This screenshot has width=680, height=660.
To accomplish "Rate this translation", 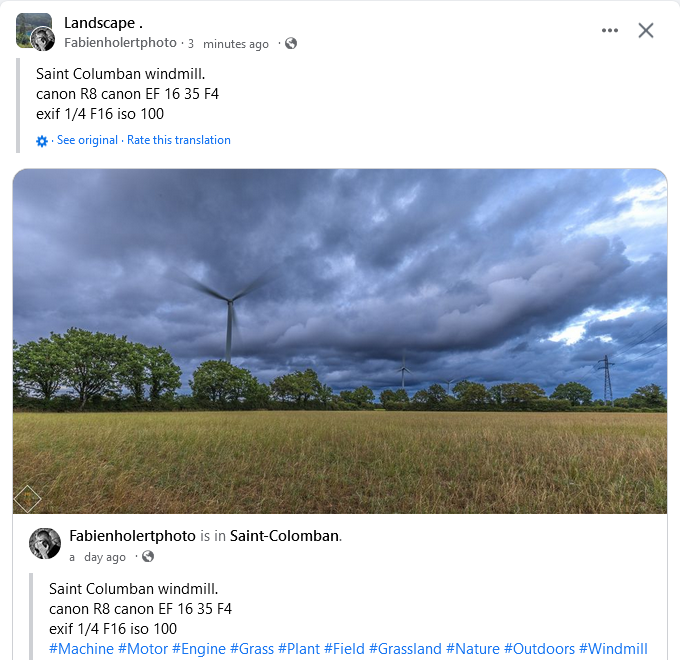I will 179,140.
